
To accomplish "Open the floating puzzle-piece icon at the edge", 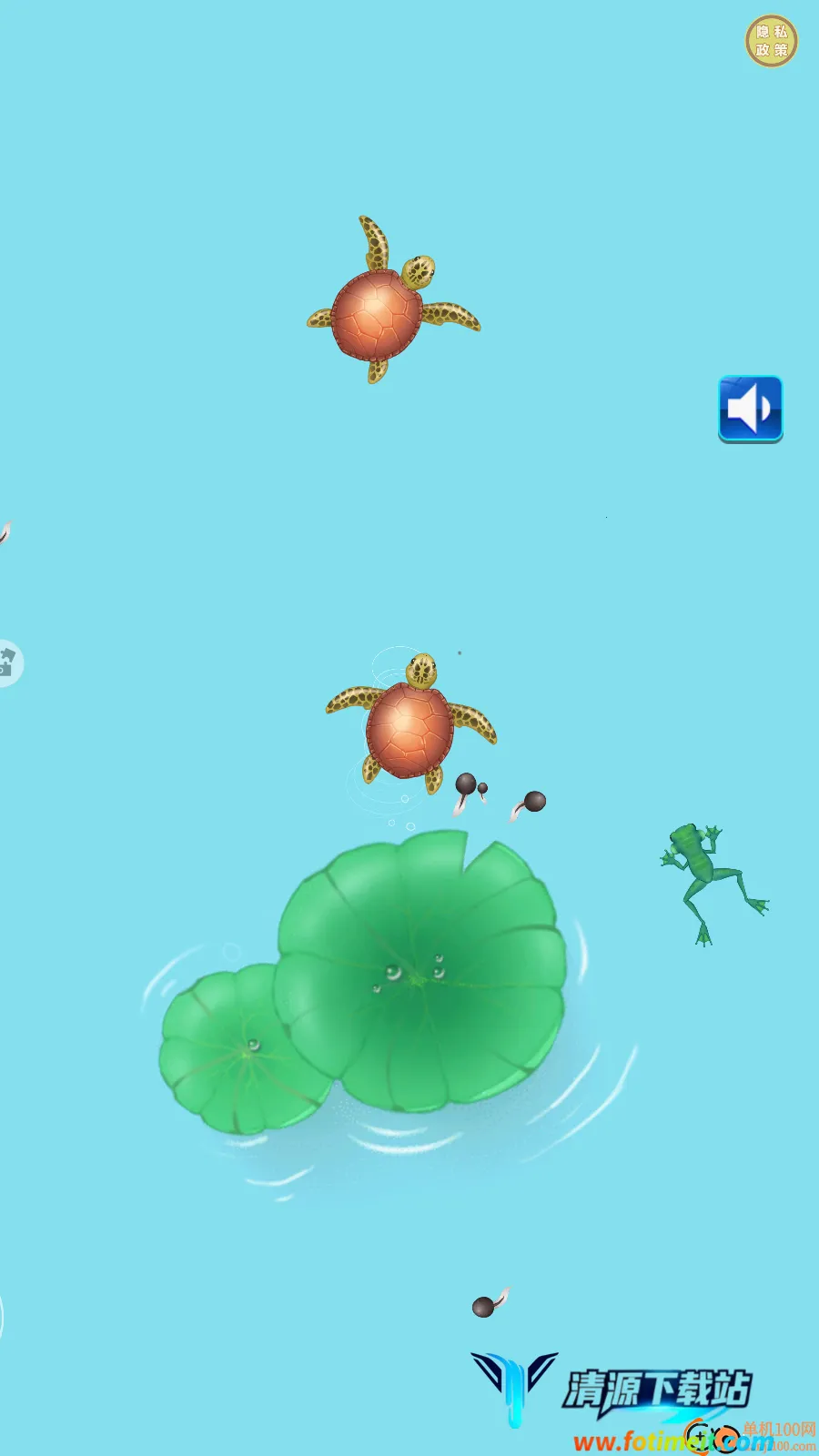I will point(8,662).
